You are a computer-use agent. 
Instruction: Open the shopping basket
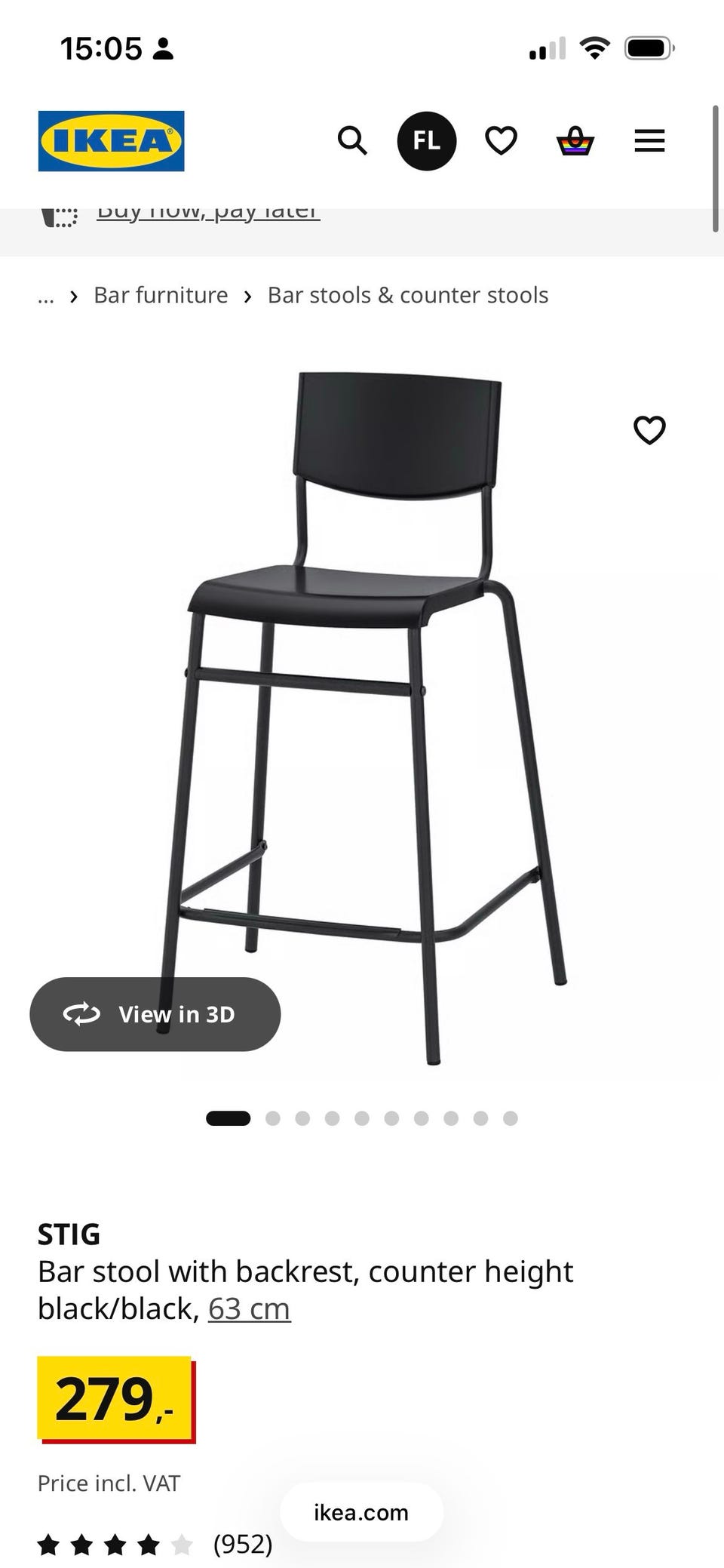[575, 141]
